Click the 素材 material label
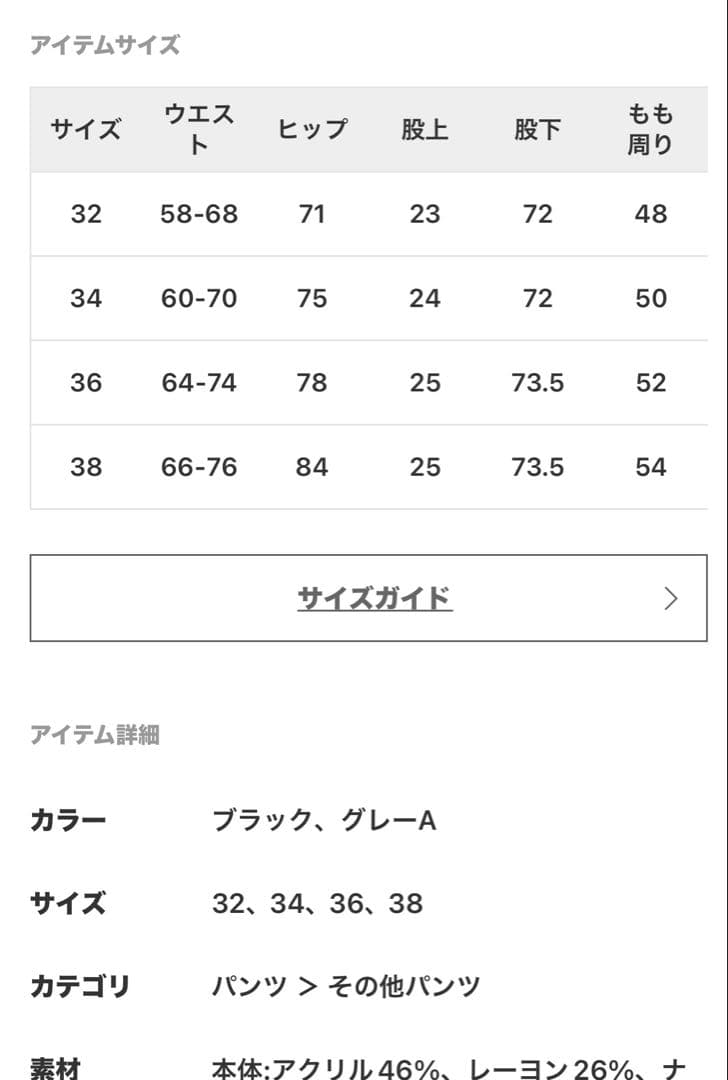The width and height of the screenshot is (728, 1080). click(53, 1065)
